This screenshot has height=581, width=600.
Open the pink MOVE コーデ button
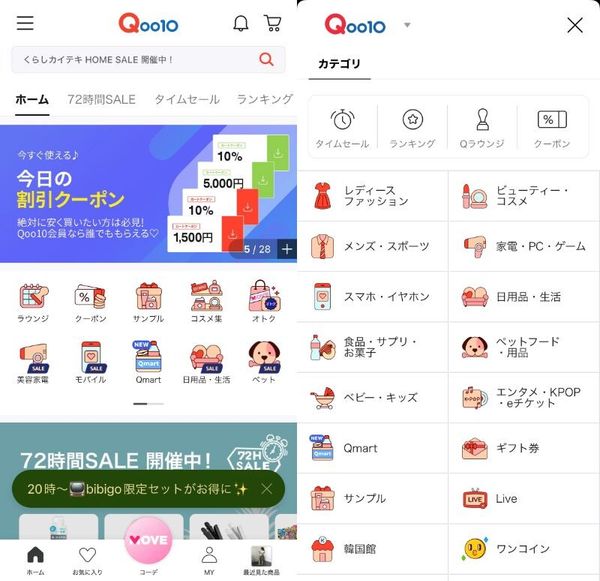click(148, 540)
